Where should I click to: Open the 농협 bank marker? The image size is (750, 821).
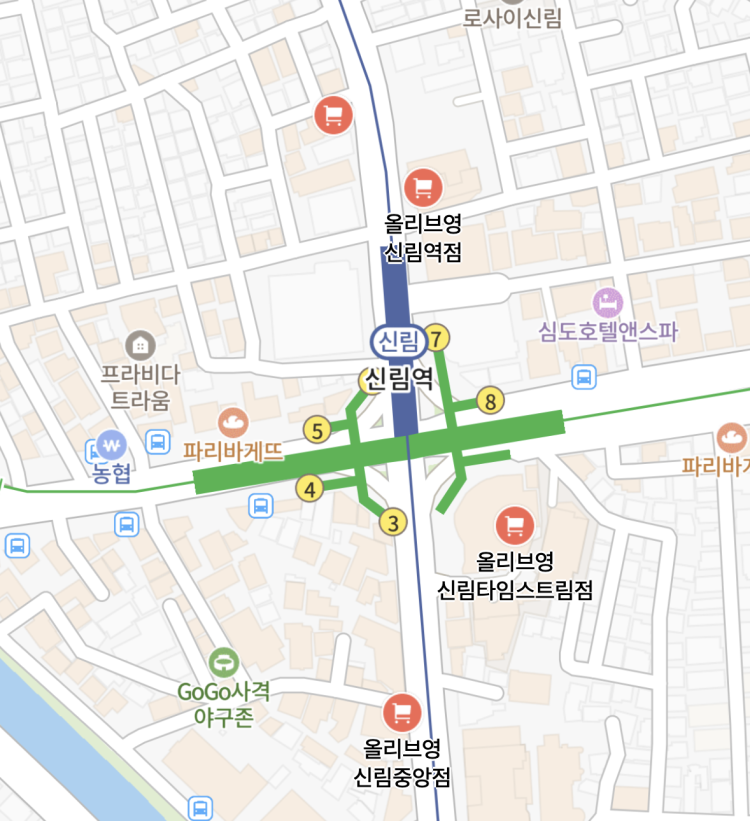[x=112, y=443]
